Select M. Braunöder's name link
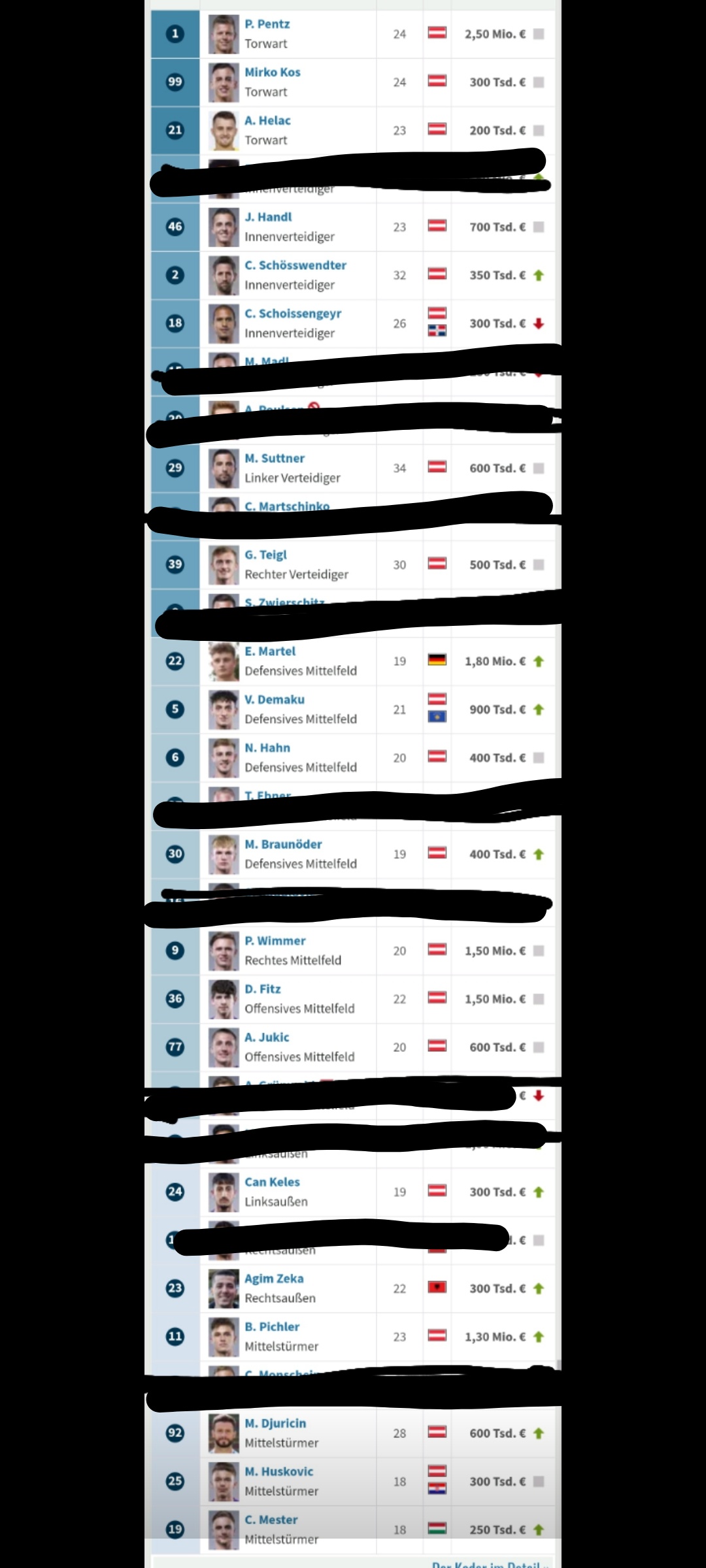The width and height of the screenshot is (706, 1568). click(283, 845)
